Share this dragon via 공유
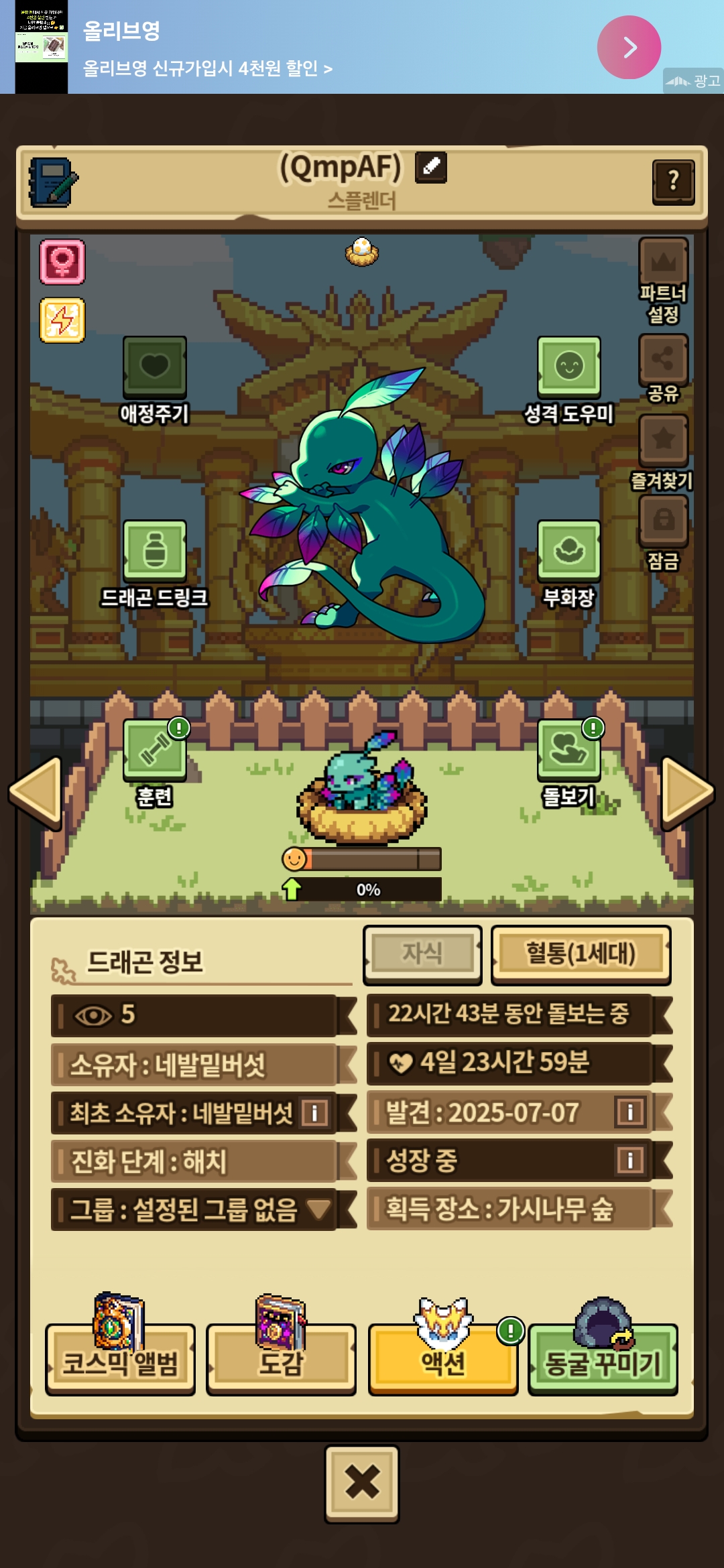This screenshot has height=1568, width=724. coord(663,369)
